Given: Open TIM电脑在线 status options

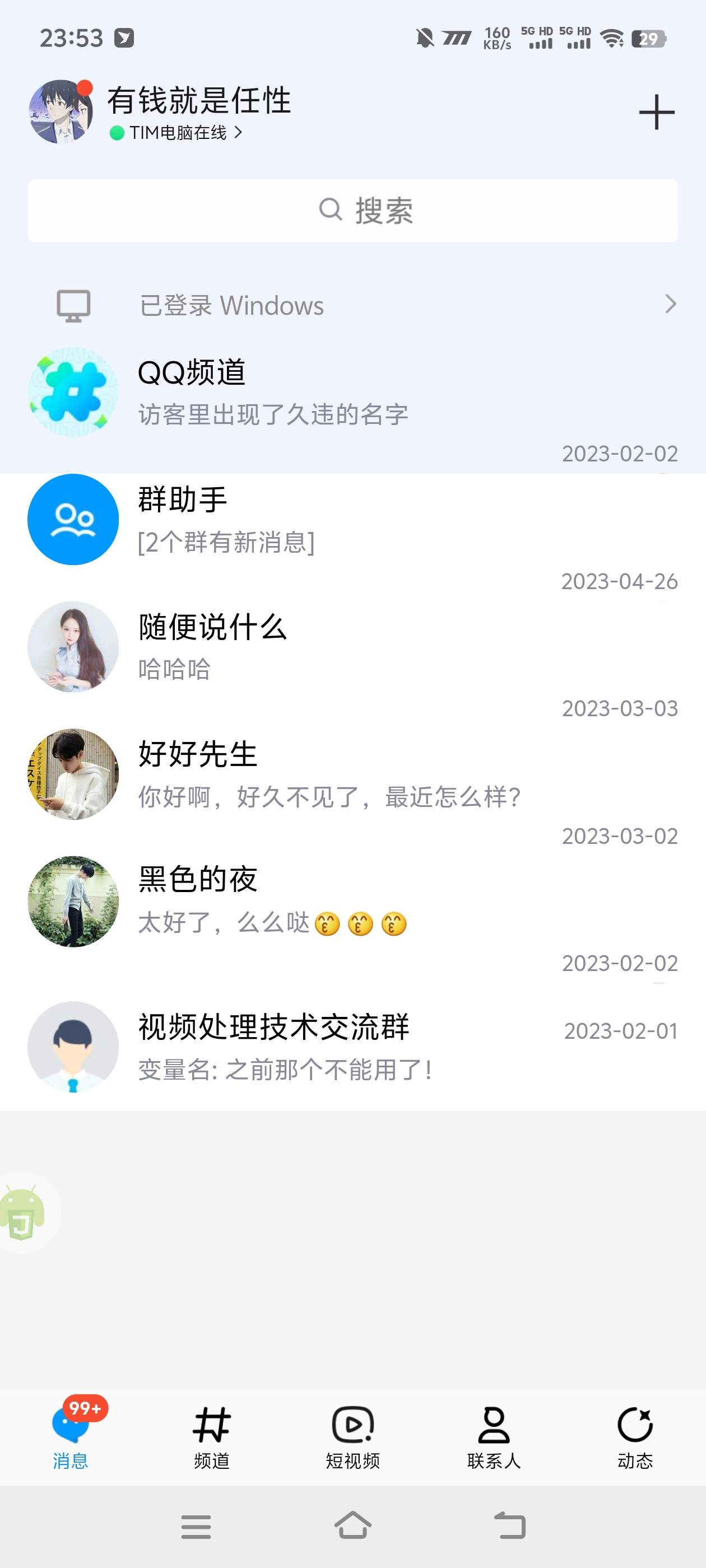Looking at the screenshot, I should pyautogui.click(x=176, y=133).
